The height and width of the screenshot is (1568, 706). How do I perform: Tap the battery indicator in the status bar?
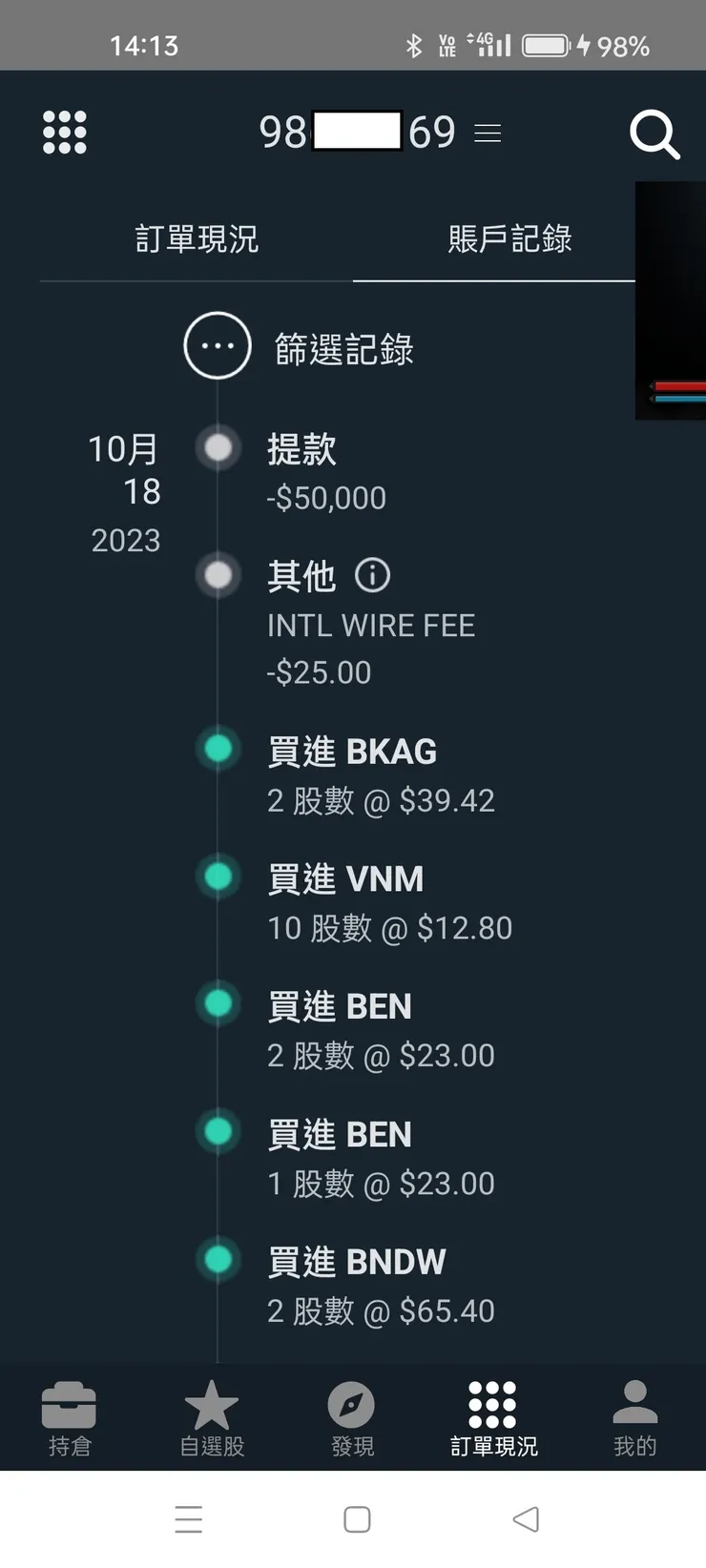[546, 45]
